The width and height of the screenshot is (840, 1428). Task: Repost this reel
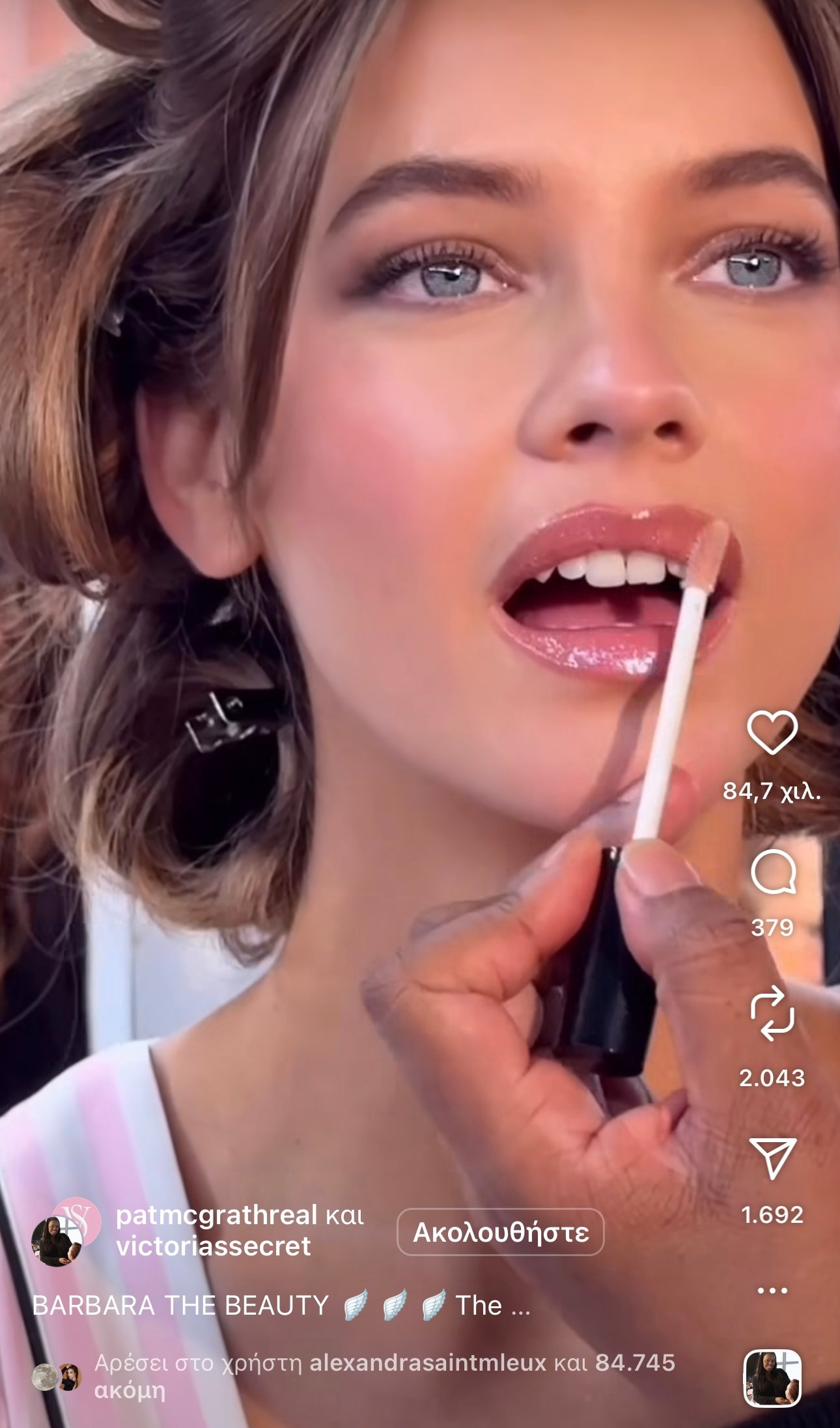click(772, 1013)
